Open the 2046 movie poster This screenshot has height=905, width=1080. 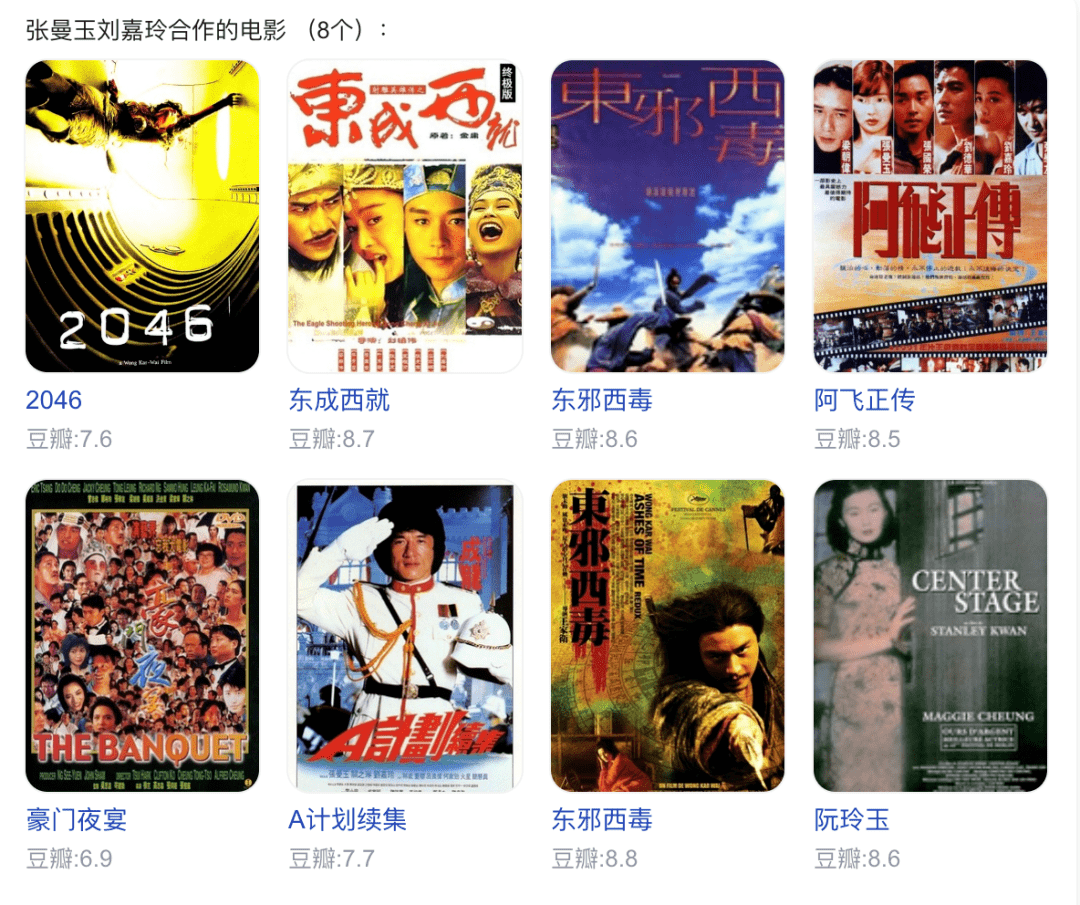coord(142,216)
